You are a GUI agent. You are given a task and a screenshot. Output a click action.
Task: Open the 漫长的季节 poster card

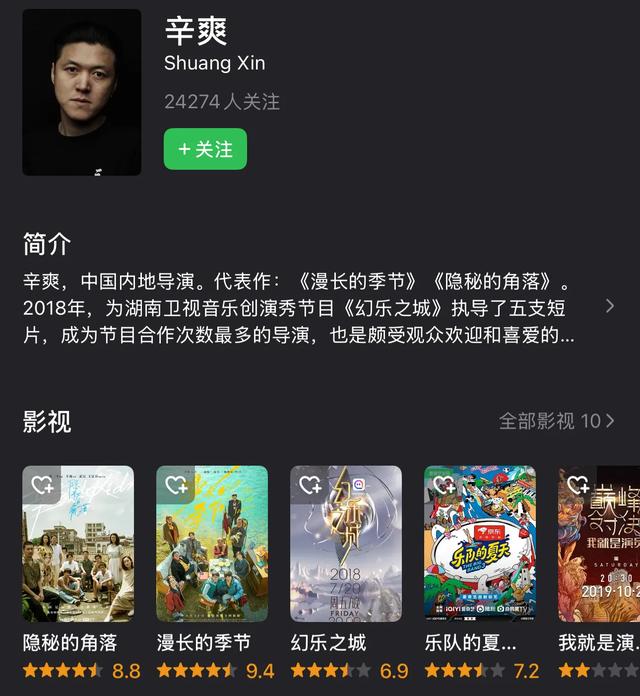(212, 544)
